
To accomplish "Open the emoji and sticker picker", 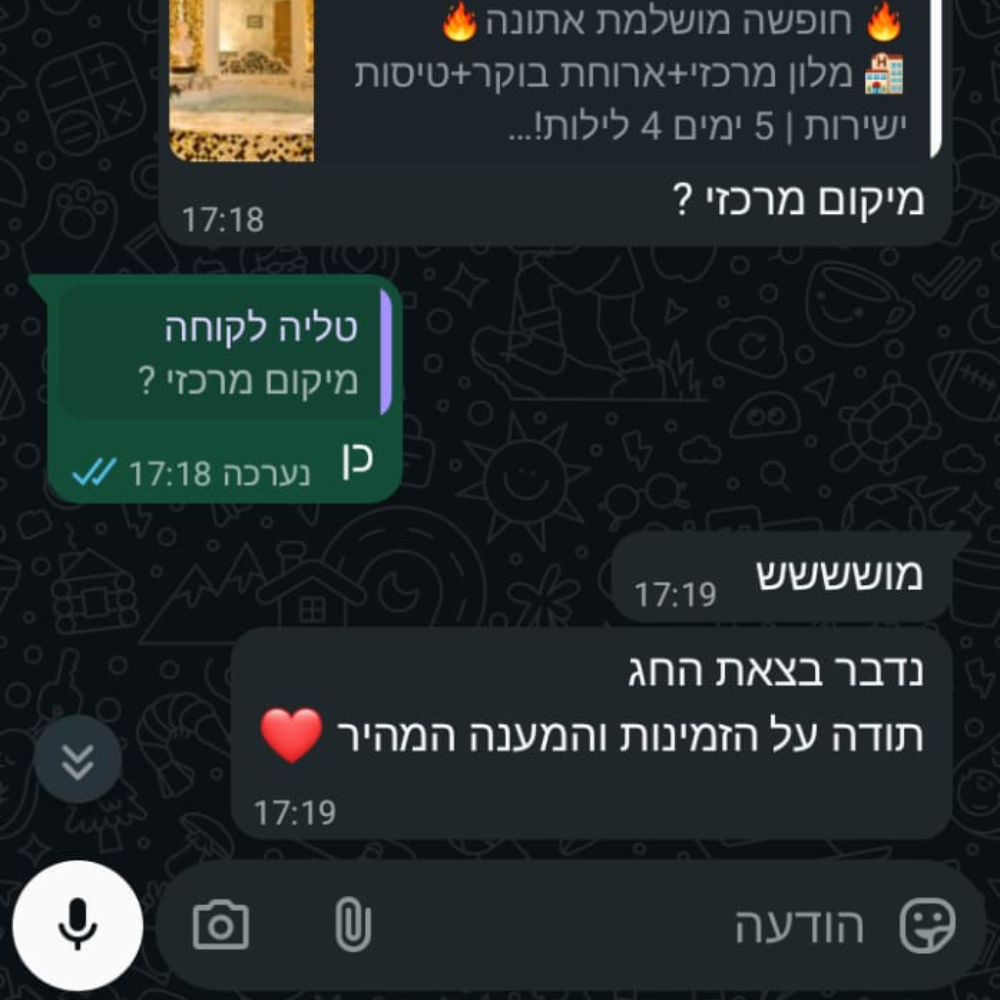I will [927, 926].
